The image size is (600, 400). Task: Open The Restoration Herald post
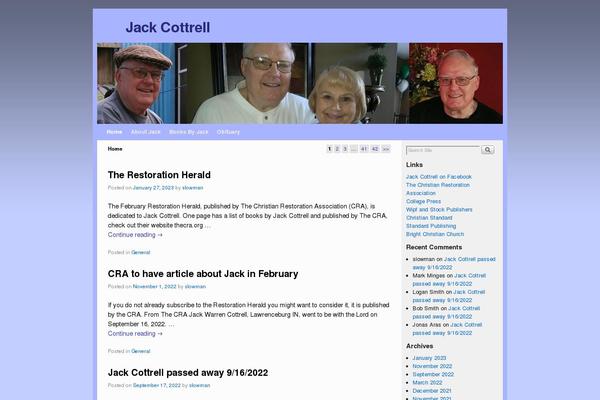click(x=159, y=175)
